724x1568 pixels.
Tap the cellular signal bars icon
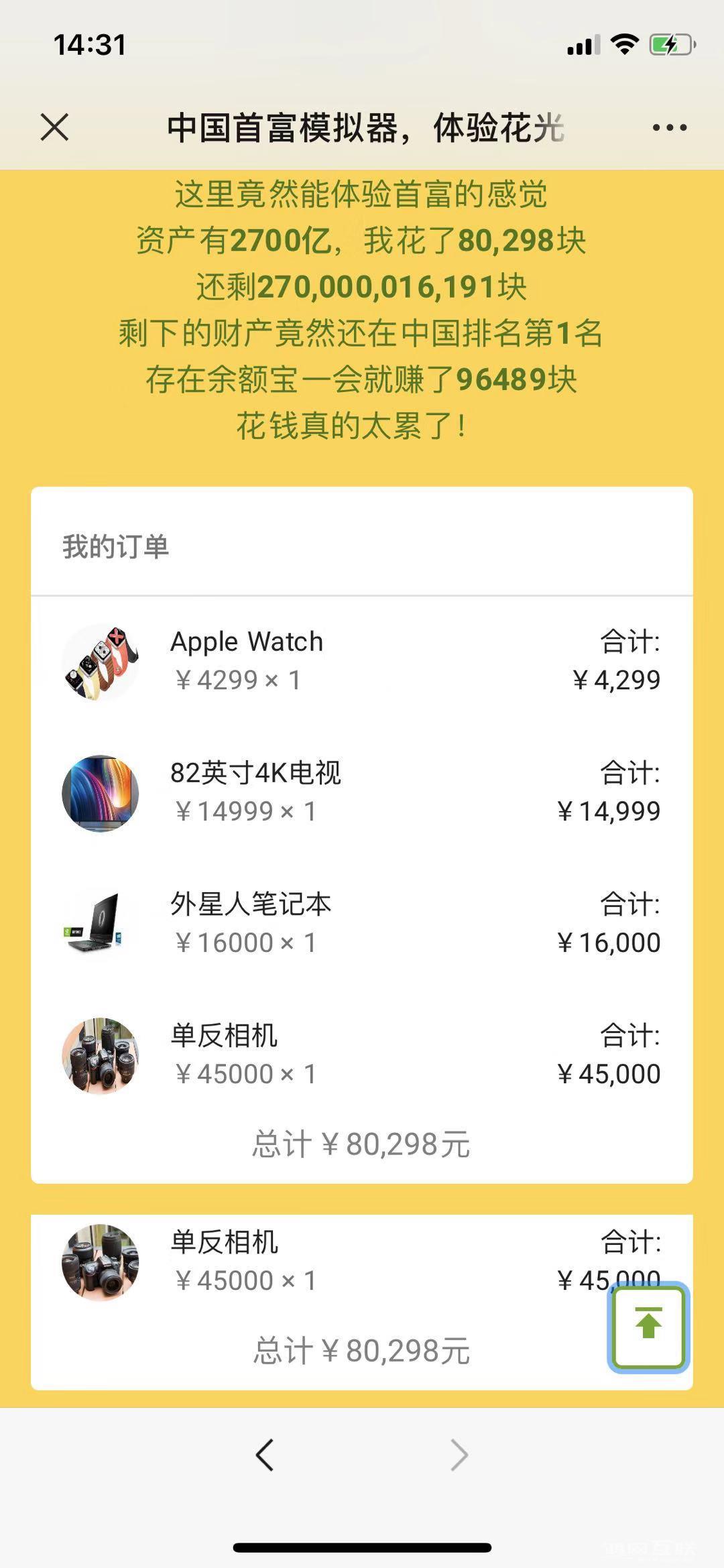[x=583, y=44]
